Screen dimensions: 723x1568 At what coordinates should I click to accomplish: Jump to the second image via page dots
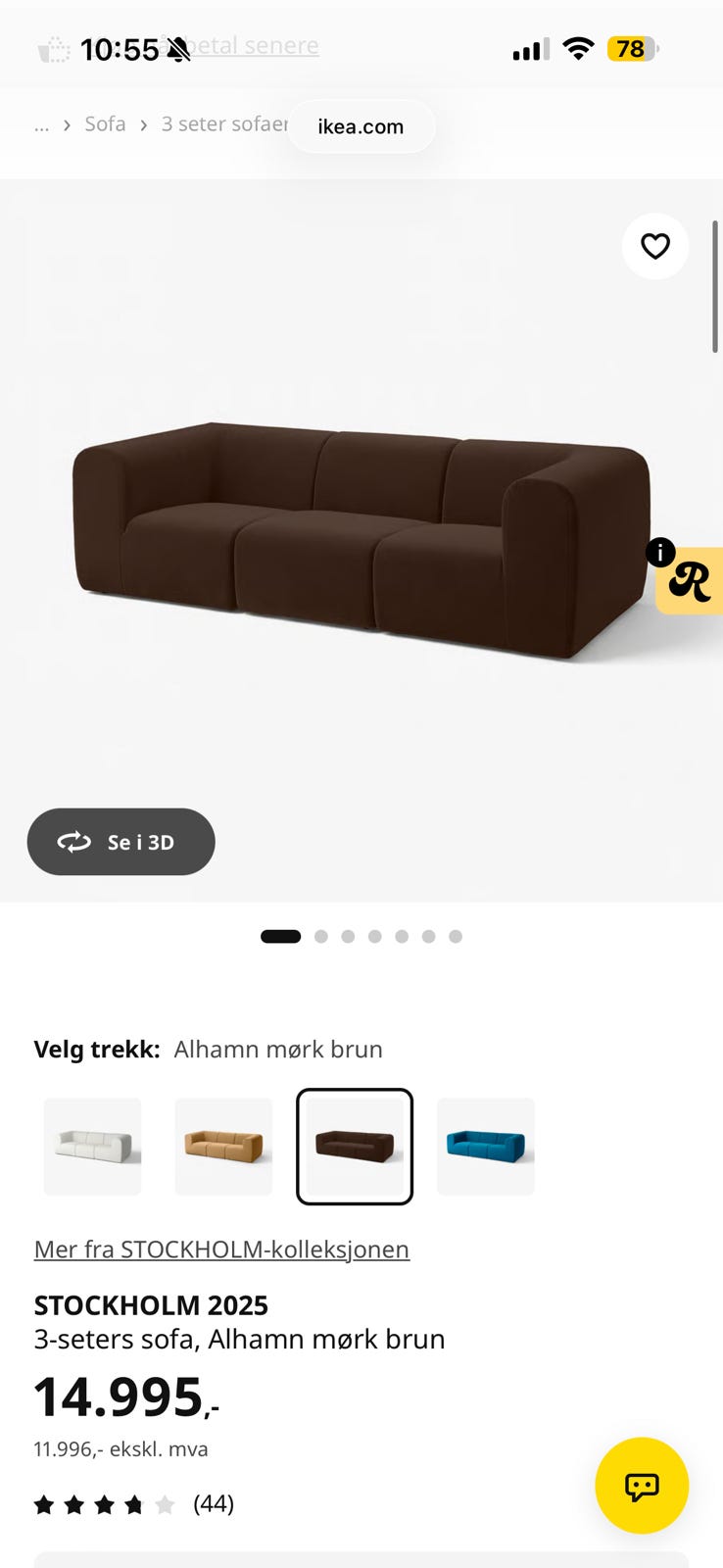[x=321, y=937]
